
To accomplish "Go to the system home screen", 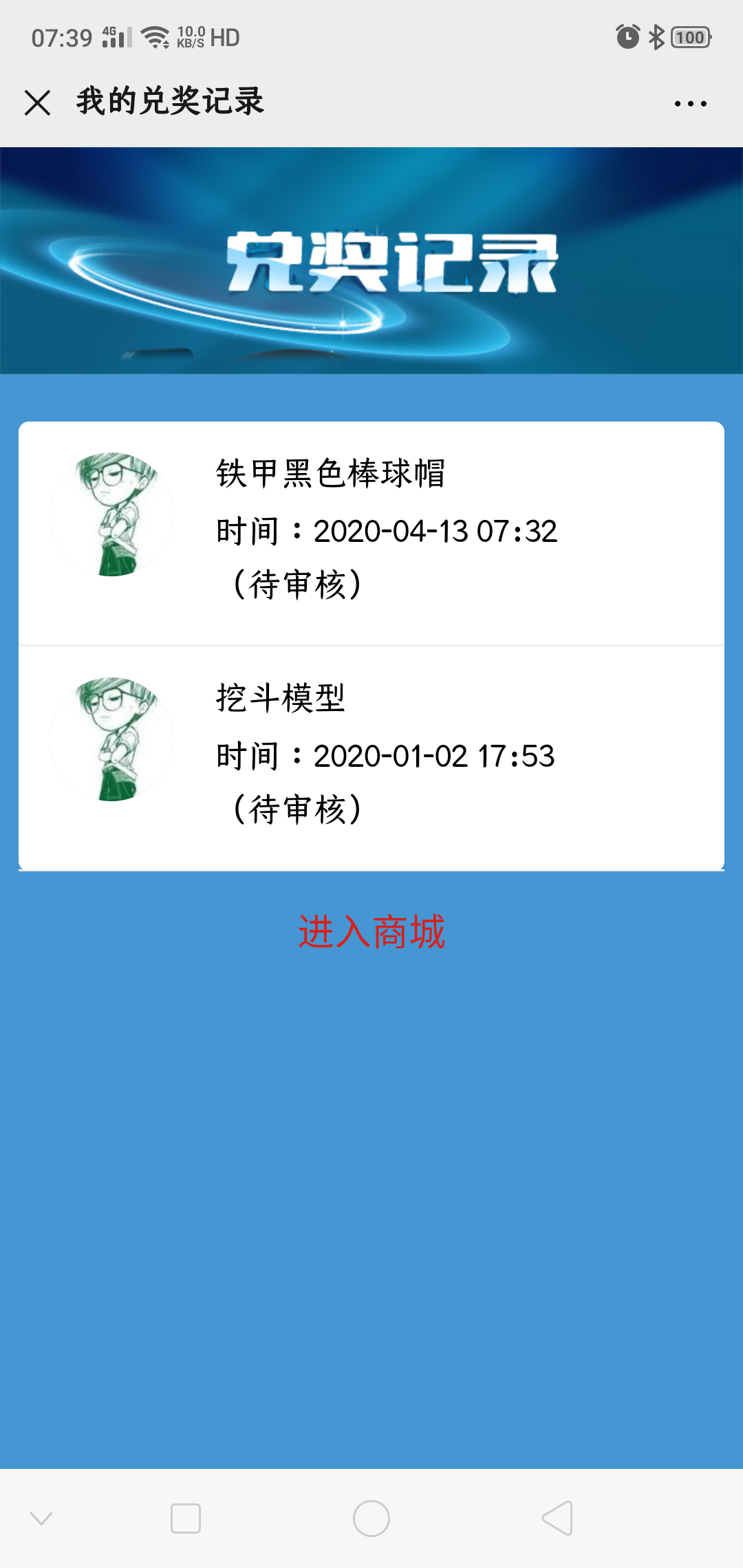I will [371, 1518].
